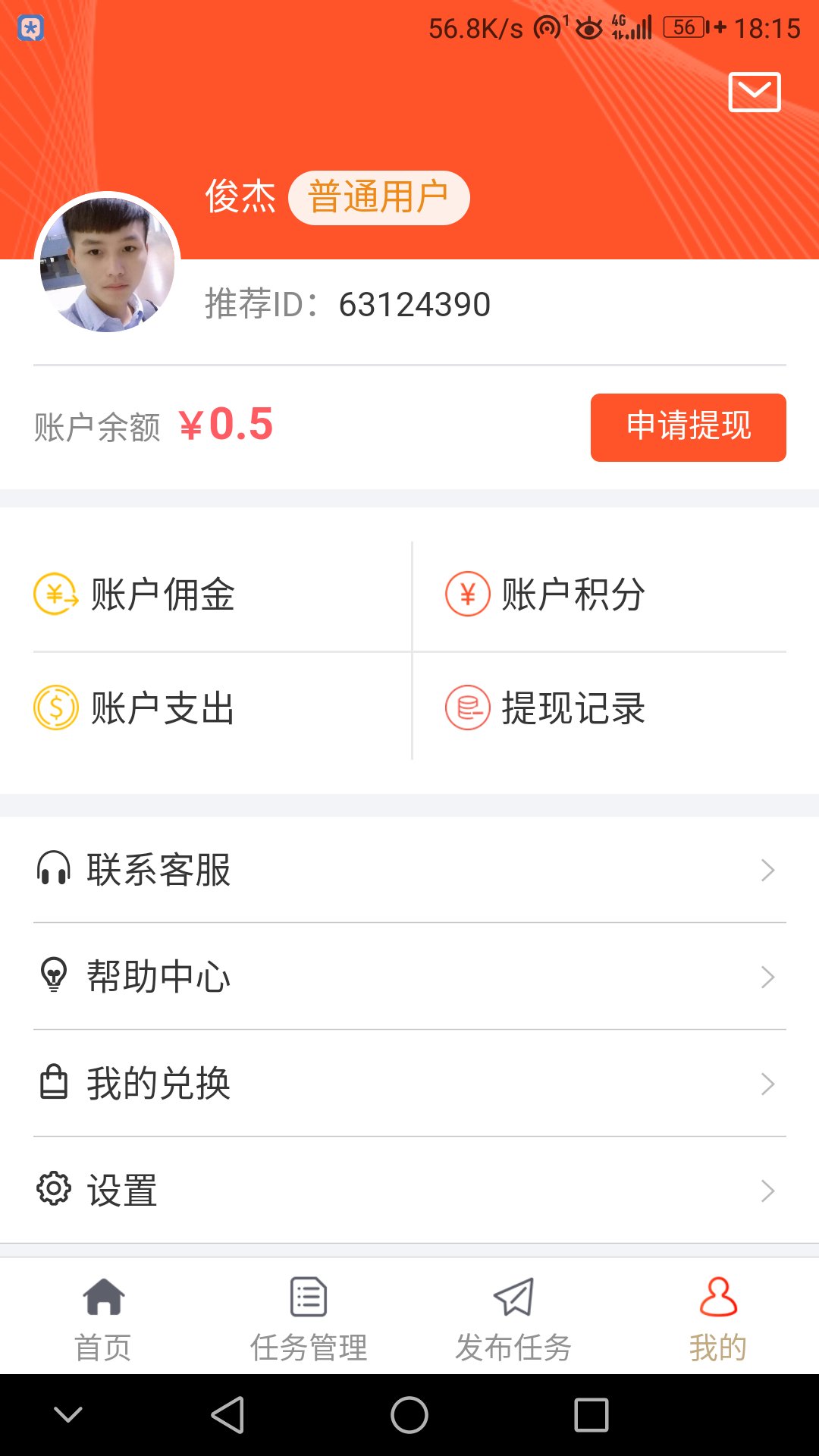Switch to 首页 home tab

click(x=102, y=1319)
